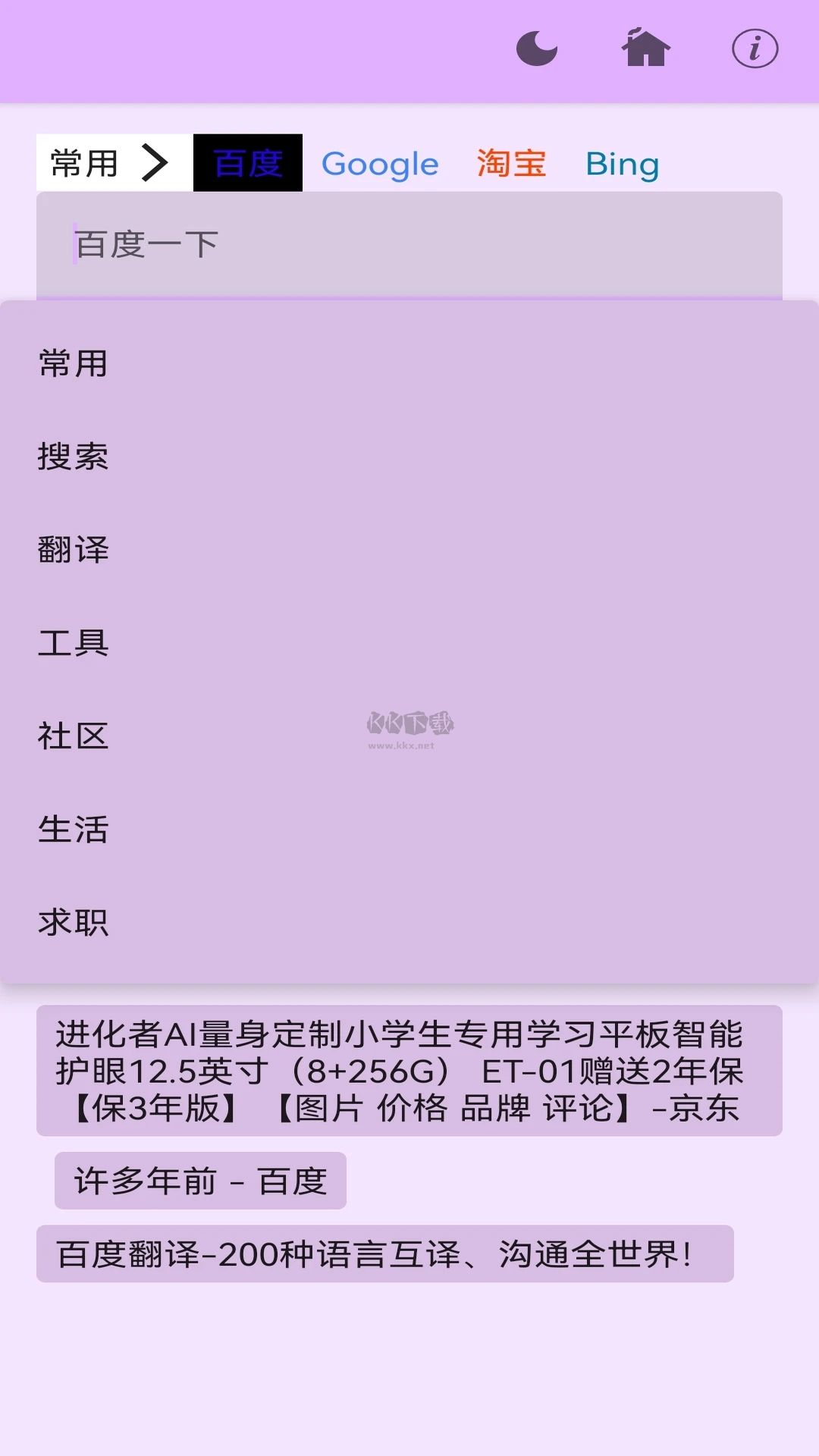Click the home icon in the top bar
Screen dimensions: 819x1456
644,49
